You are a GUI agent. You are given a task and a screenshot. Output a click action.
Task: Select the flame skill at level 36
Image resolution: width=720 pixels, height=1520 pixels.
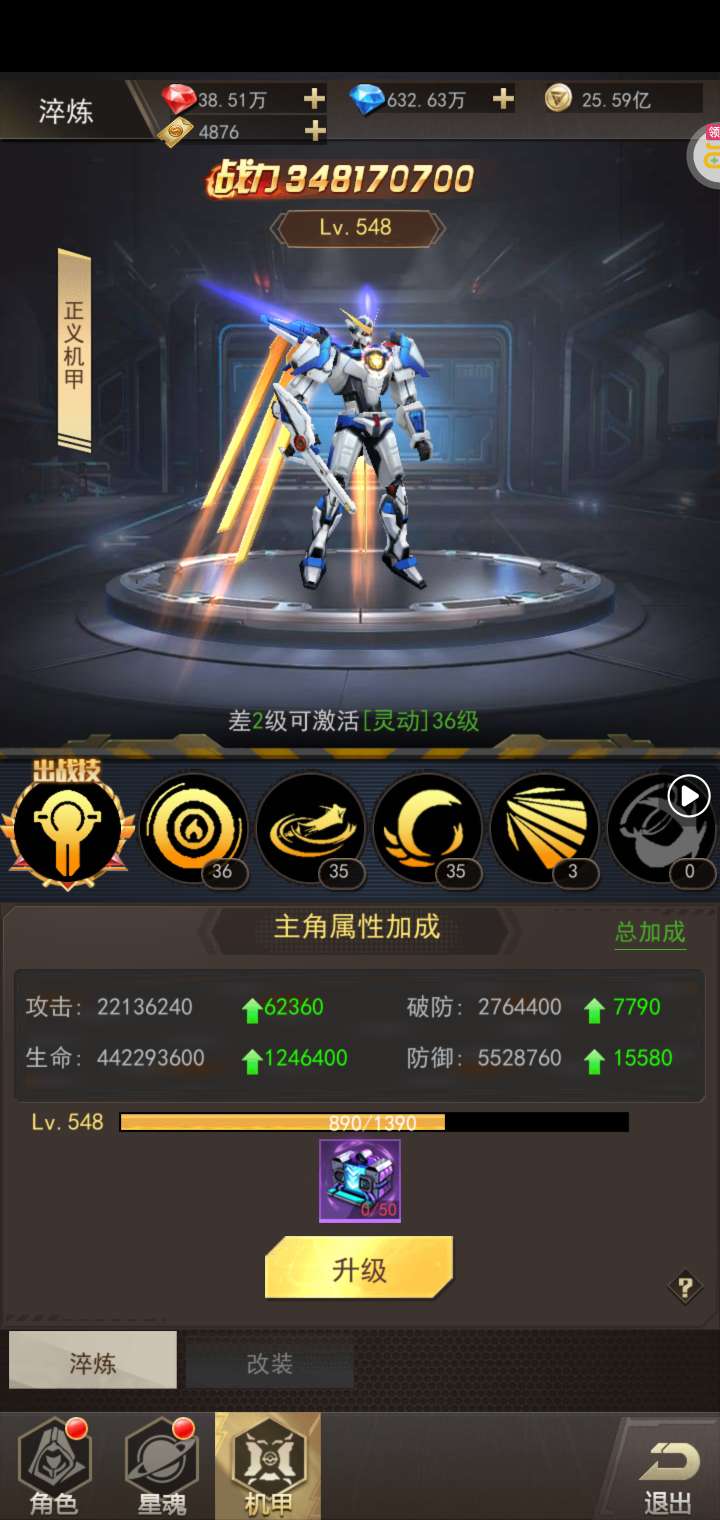click(x=193, y=828)
